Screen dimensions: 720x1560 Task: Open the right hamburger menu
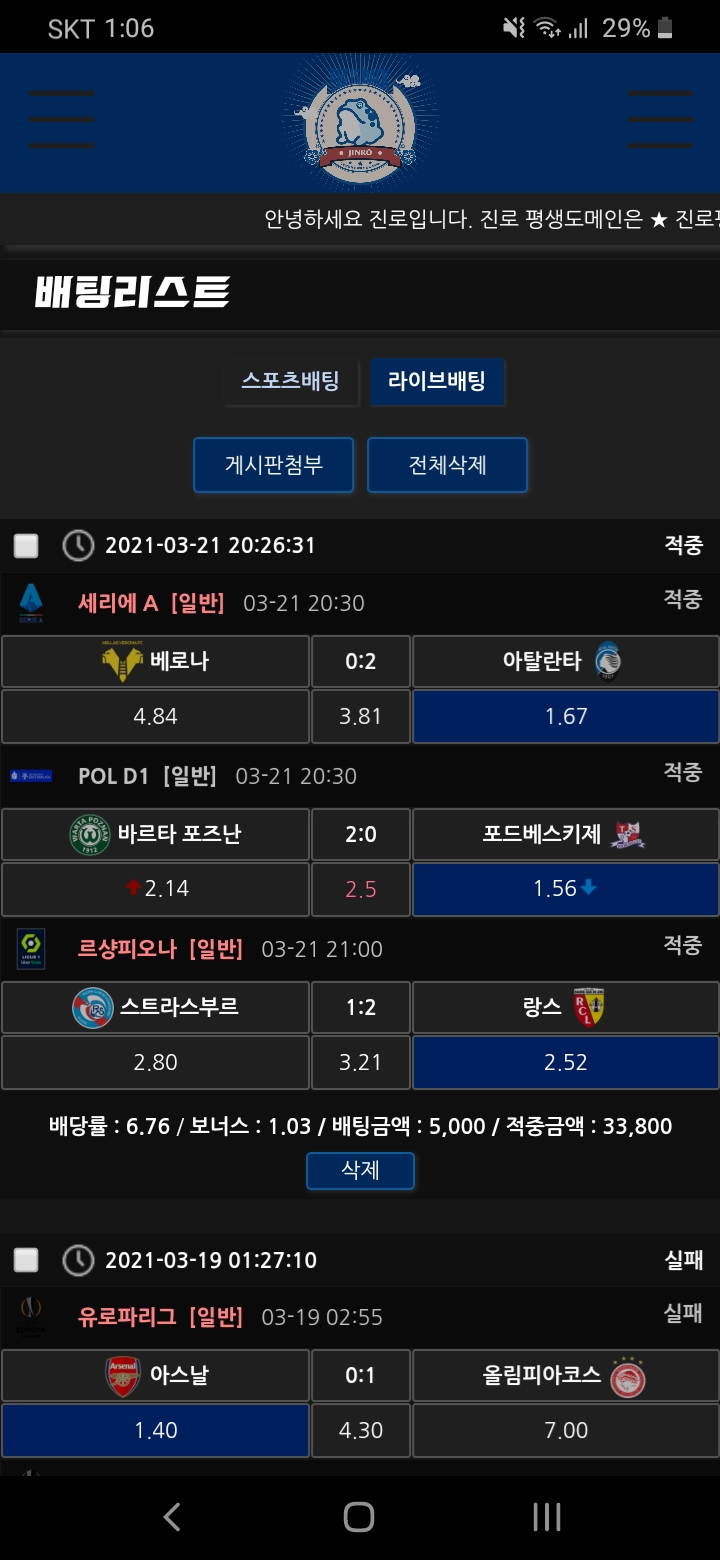pyautogui.click(x=659, y=120)
